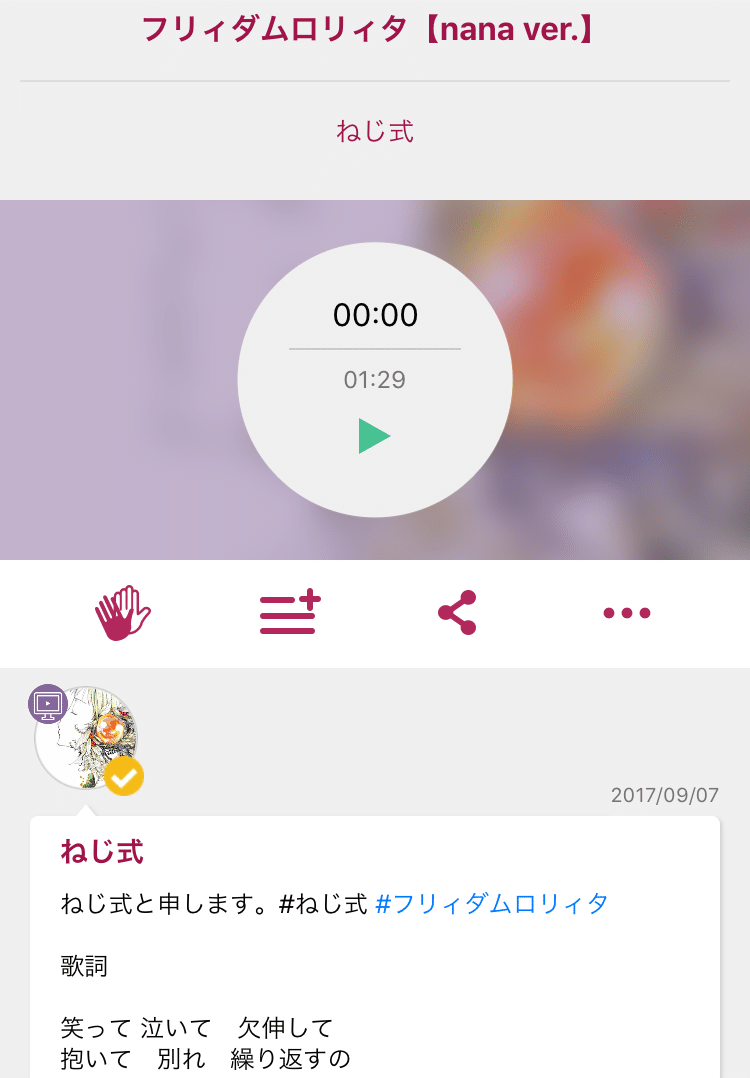Add this track to a playlist
750x1078 pixels.
[289, 612]
